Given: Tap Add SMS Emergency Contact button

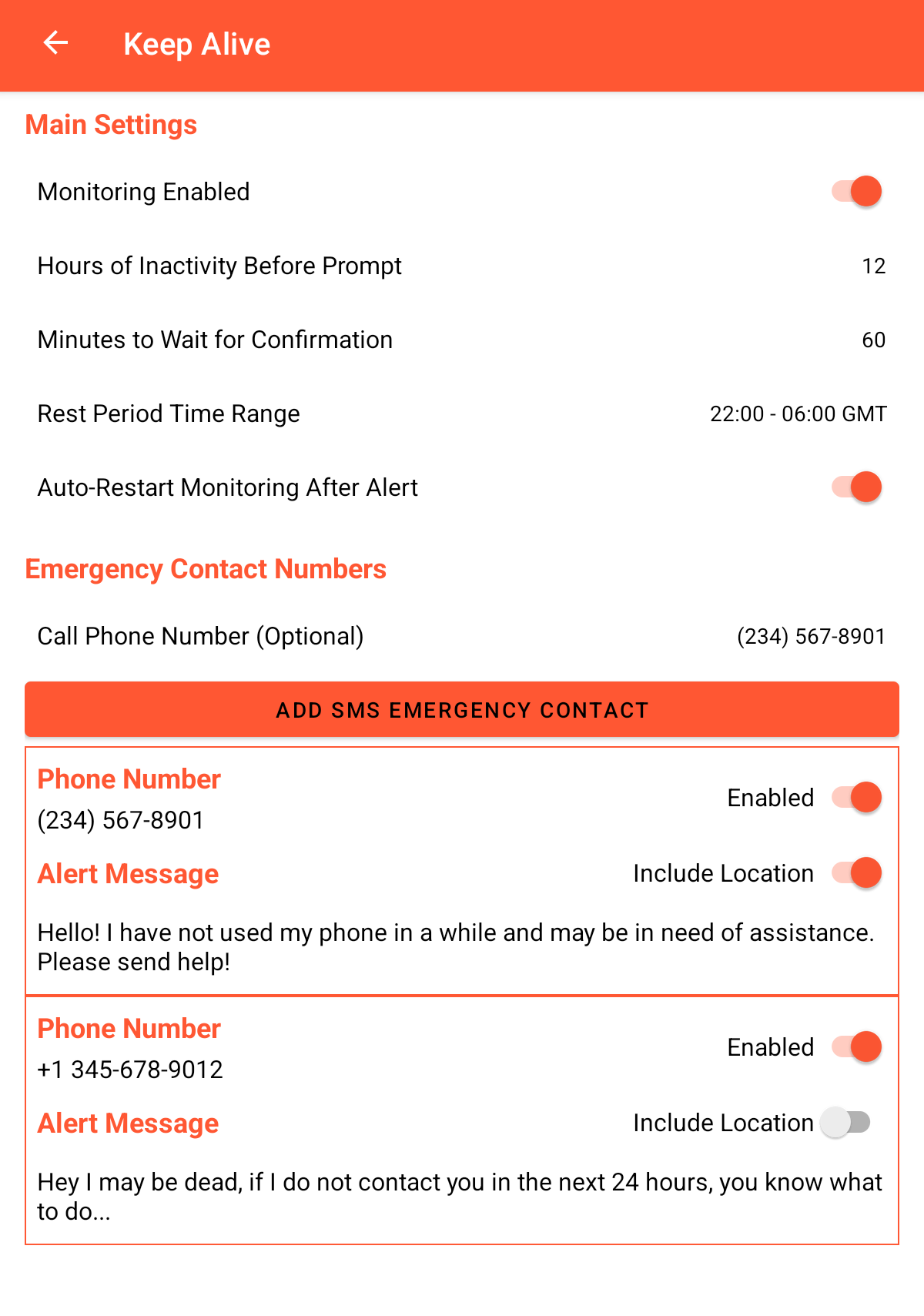Looking at the screenshot, I should coord(462,709).
